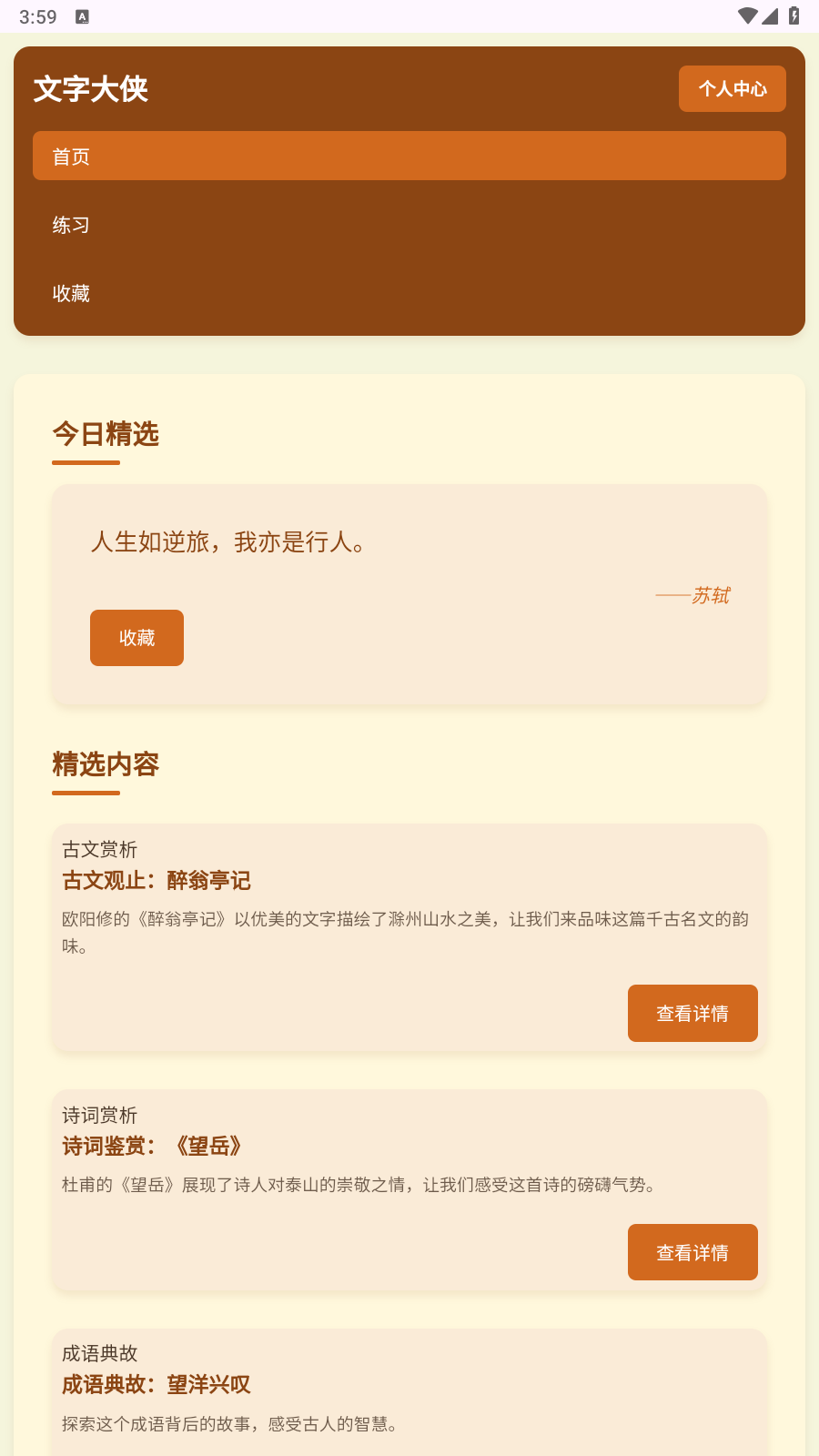The height and width of the screenshot is (1456, 819).
Task: Click the 古文赏析 category label
Action: (98, 849)
